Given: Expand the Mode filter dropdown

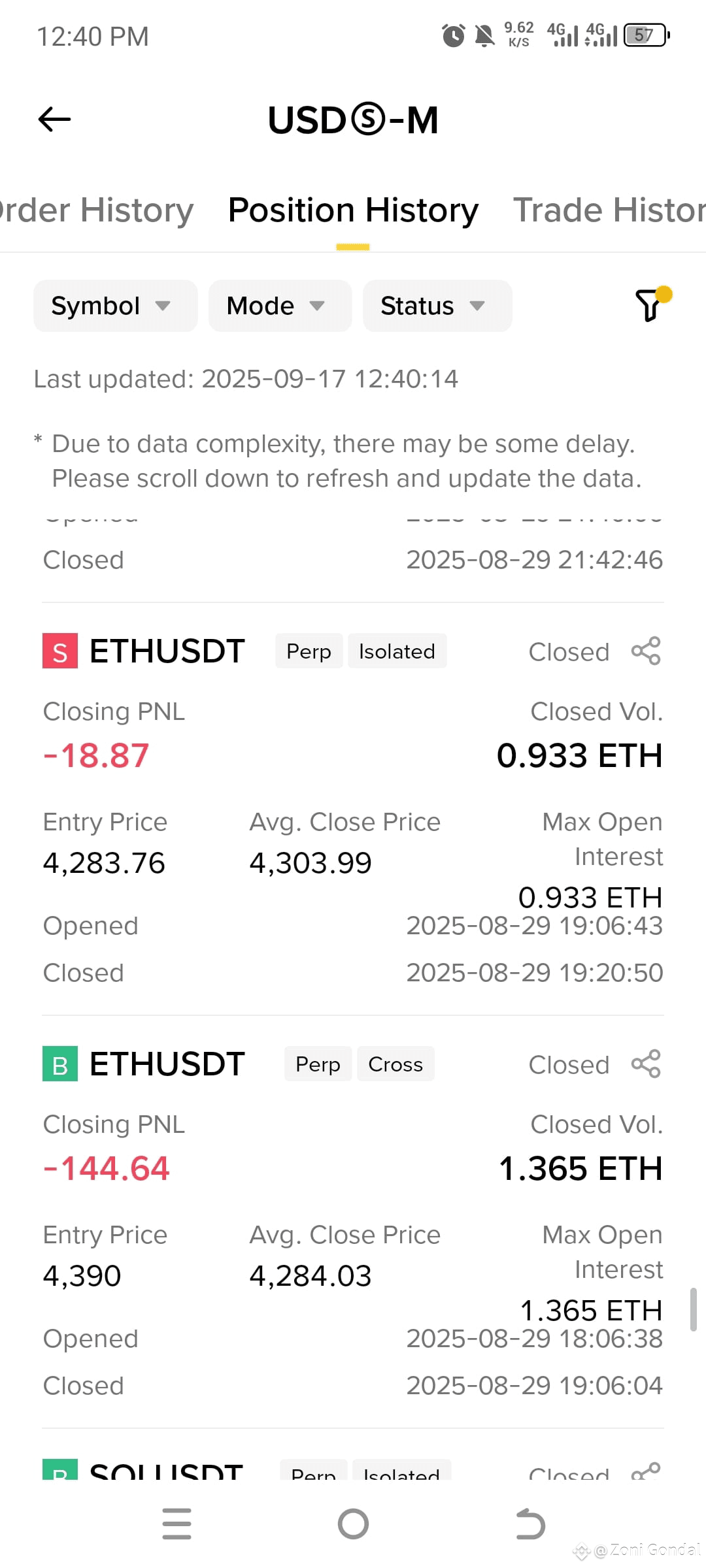Looking at the screenshot, I should coord(280,306).
